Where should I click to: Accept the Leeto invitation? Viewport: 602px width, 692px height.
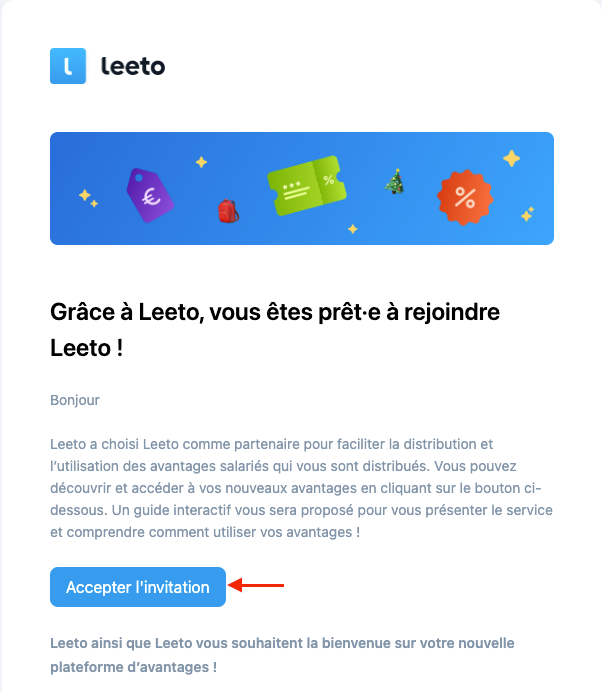(138, 587)
